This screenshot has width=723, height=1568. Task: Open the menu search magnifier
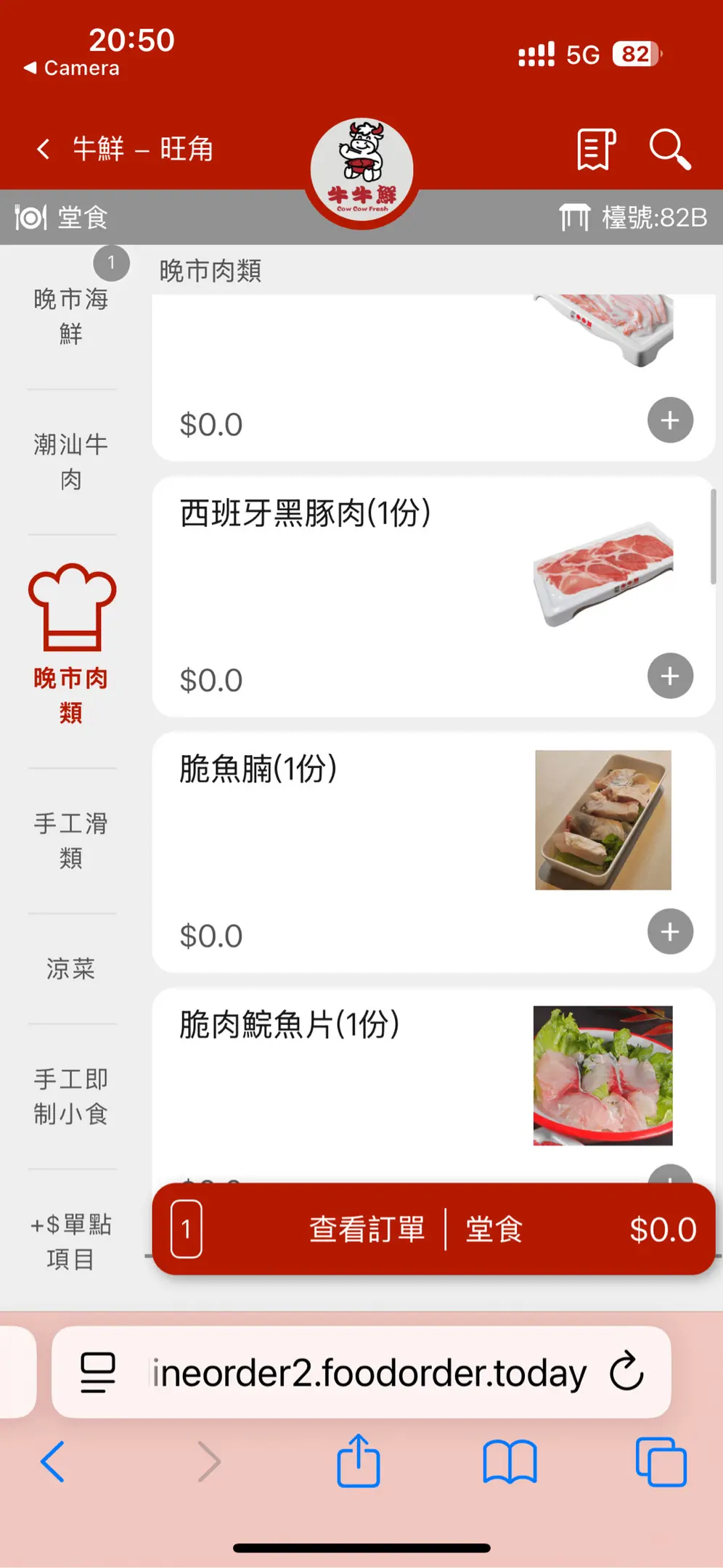(x=669, y=150)
